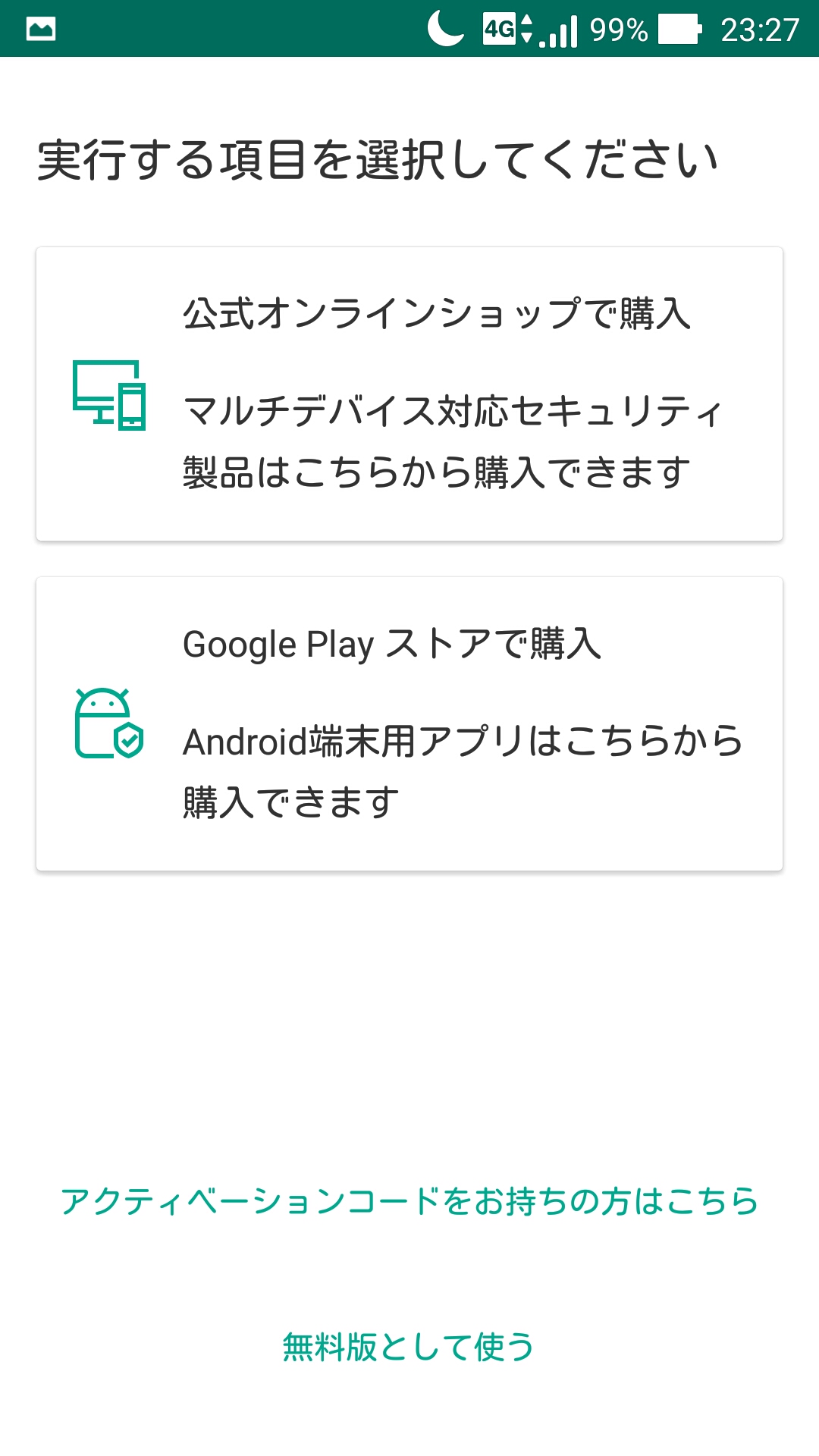
Task: Open the 公式オンラインショップで購入 card
Action: coord(409,394)
